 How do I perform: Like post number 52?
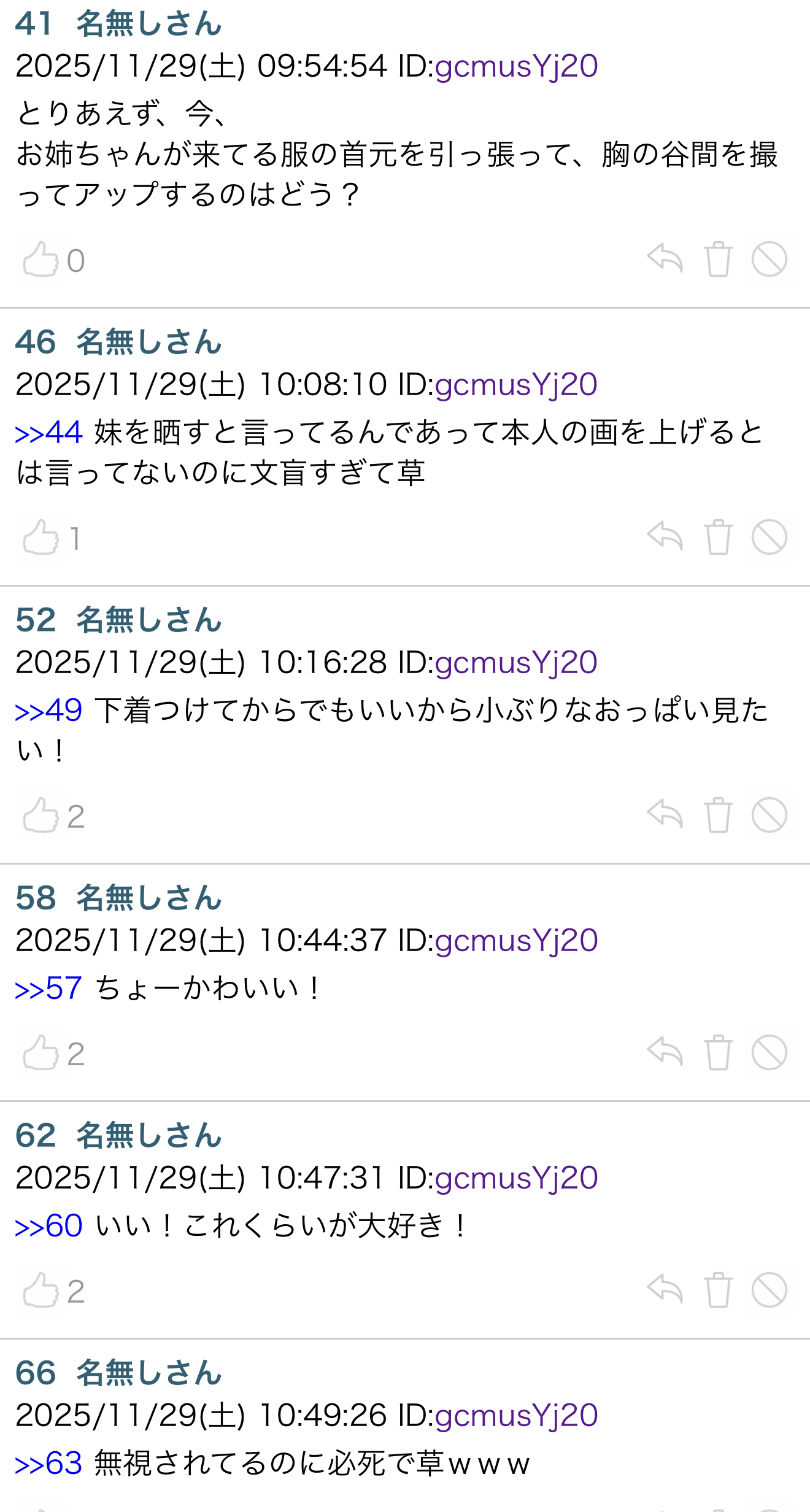pyautogui.click(x=41, y=816)
